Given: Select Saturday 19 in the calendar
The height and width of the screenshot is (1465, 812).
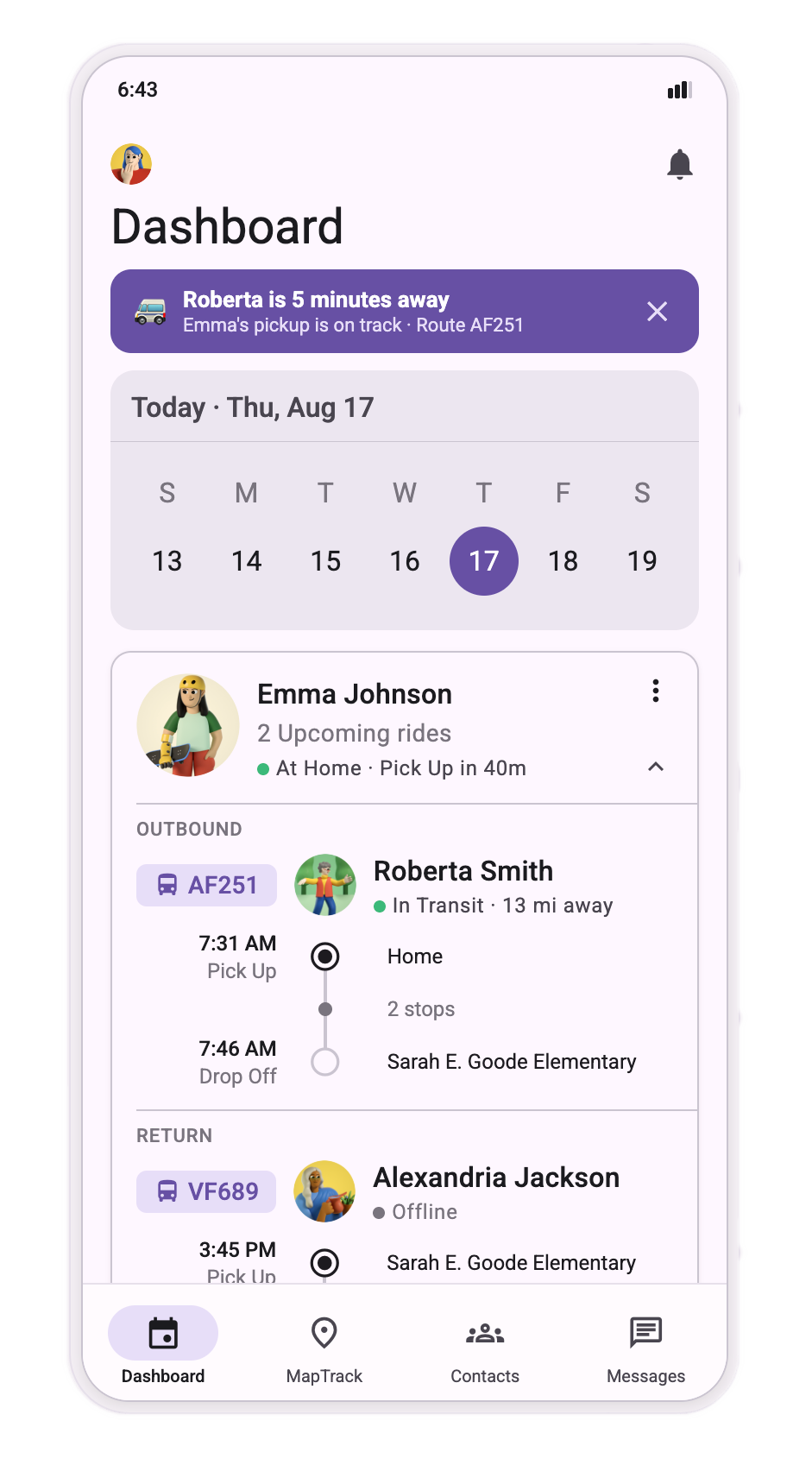Looking at the screenshot, I should point(643,561).
